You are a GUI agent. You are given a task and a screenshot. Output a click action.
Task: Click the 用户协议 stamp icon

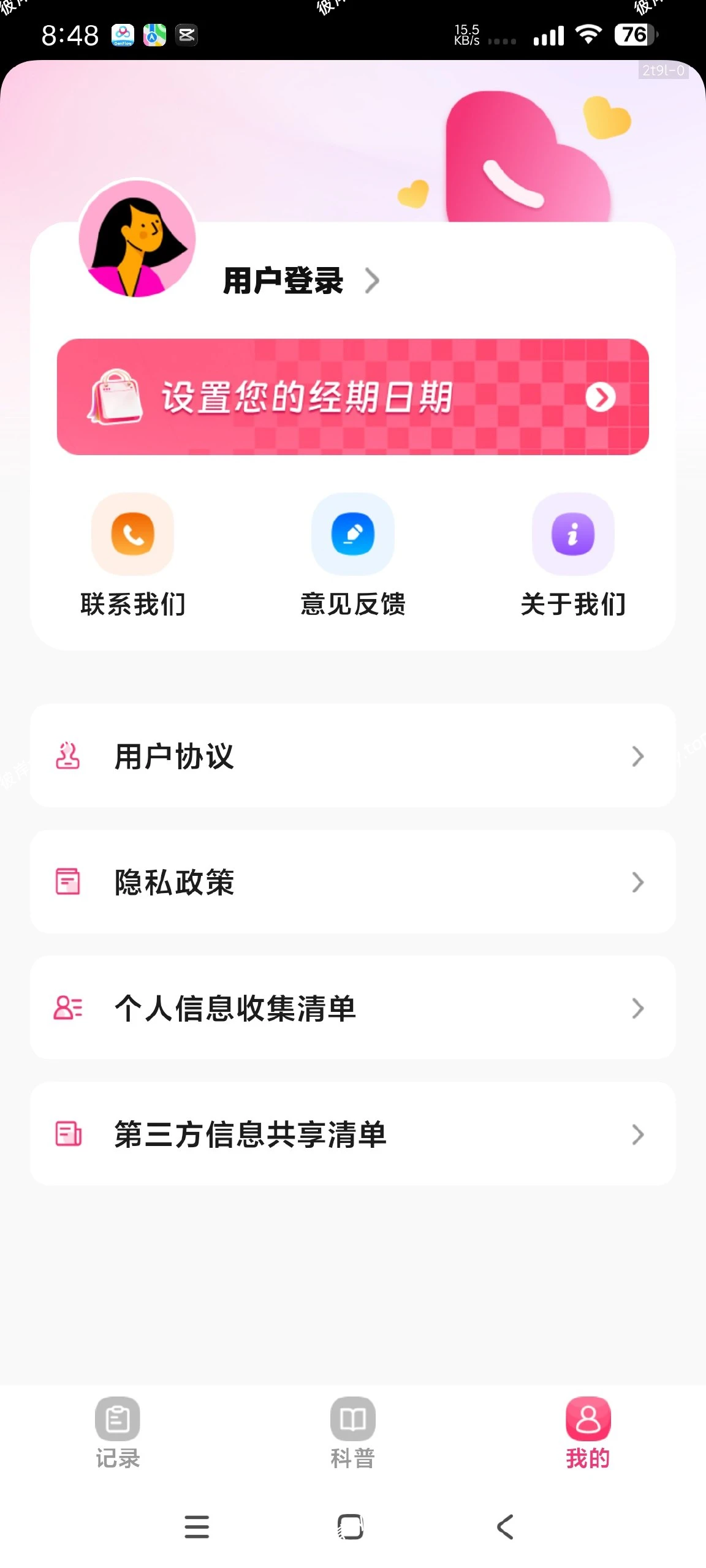(67, 756)
